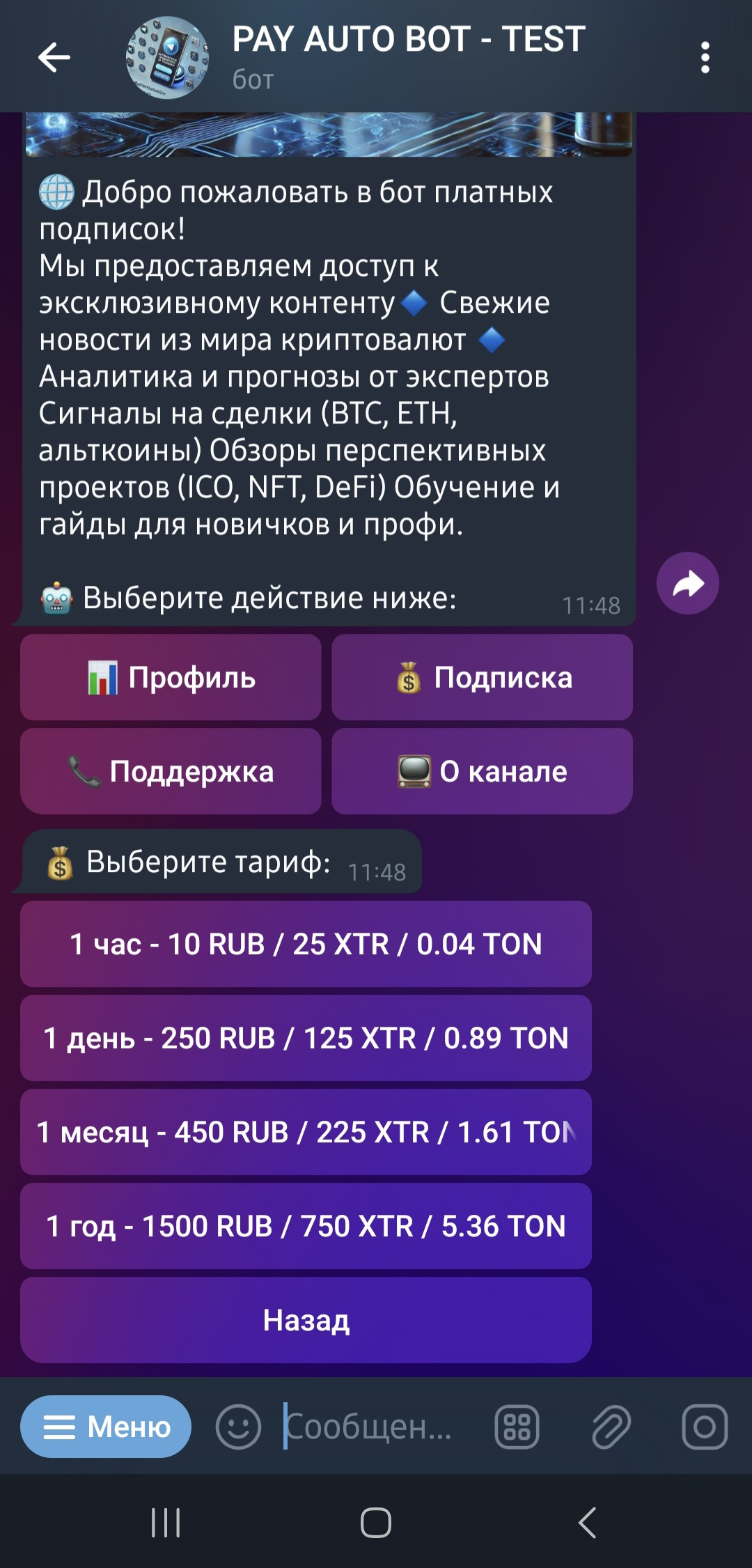The width and height of the screenshot is (752, 1568).
Task: Open PAY AUTO BOT - TEST profile header
Action: (x=408, y=56)
